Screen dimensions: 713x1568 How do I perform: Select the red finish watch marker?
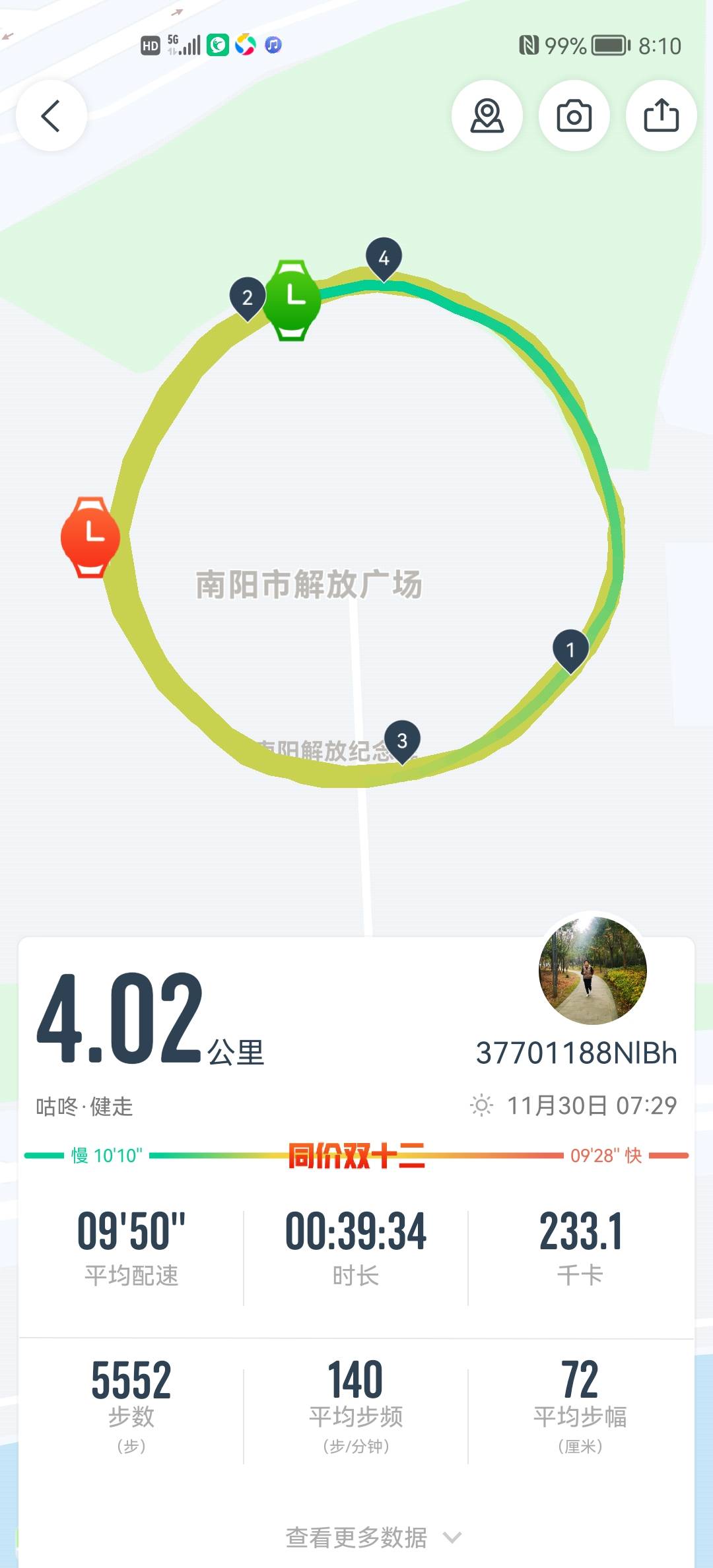coord(90,538)
